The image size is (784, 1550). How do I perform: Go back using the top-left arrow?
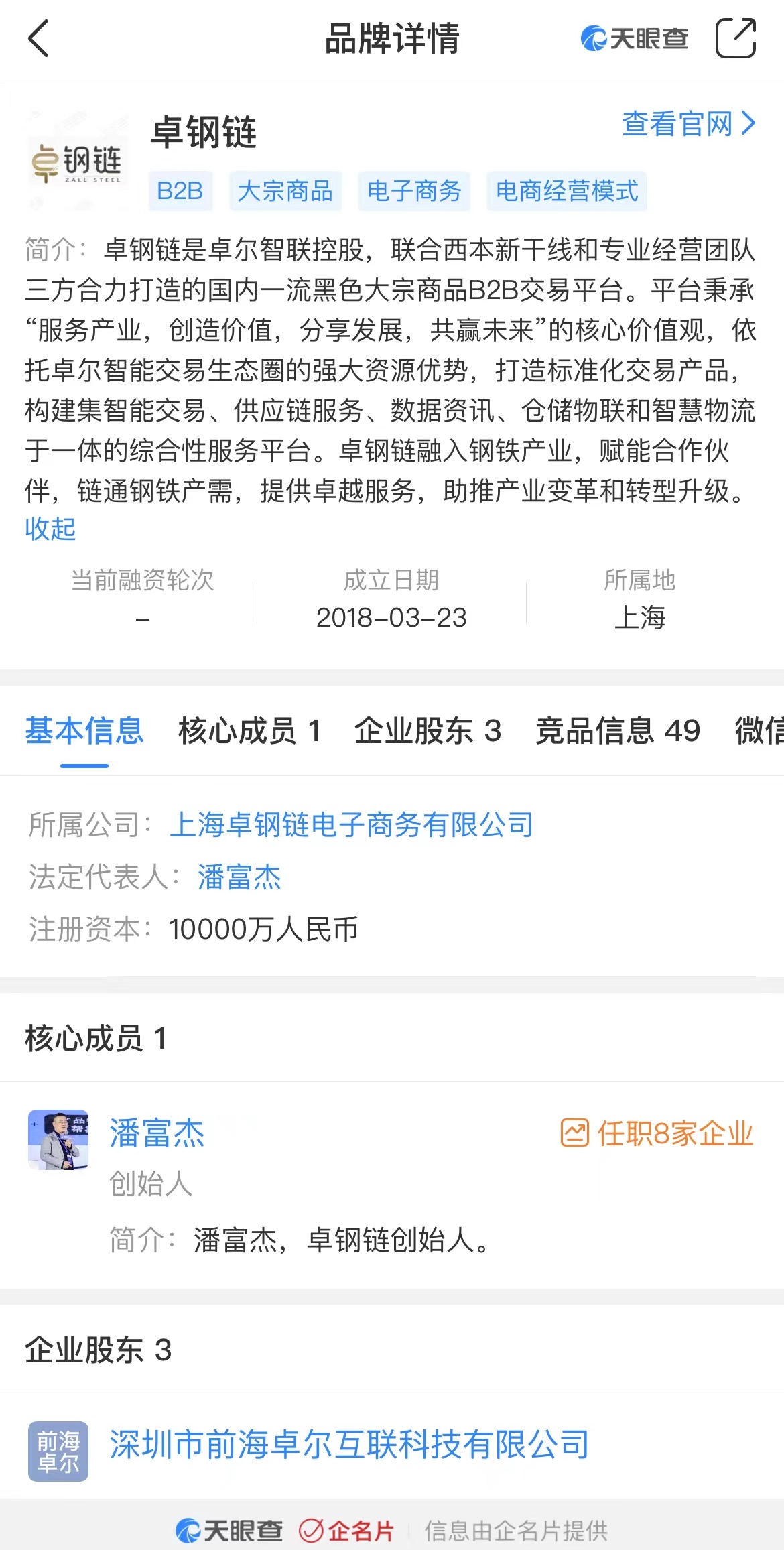tap(39, 38)
